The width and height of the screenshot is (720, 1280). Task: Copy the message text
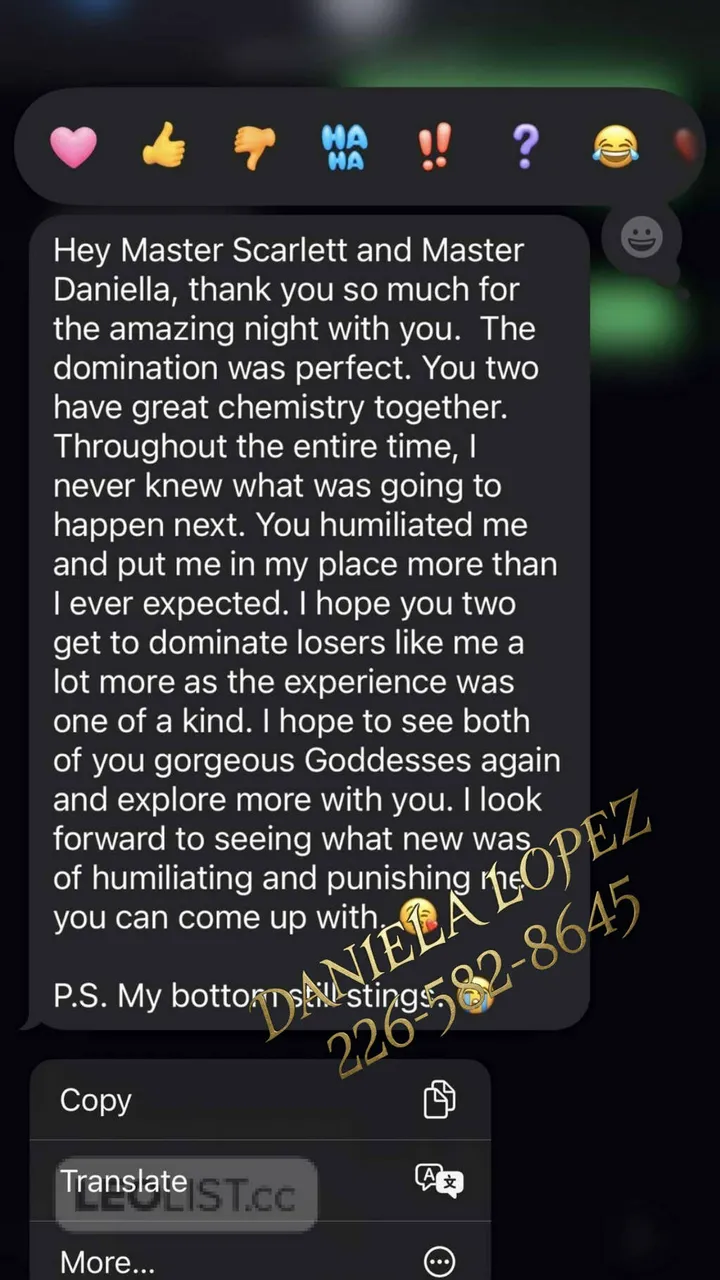260,1100
